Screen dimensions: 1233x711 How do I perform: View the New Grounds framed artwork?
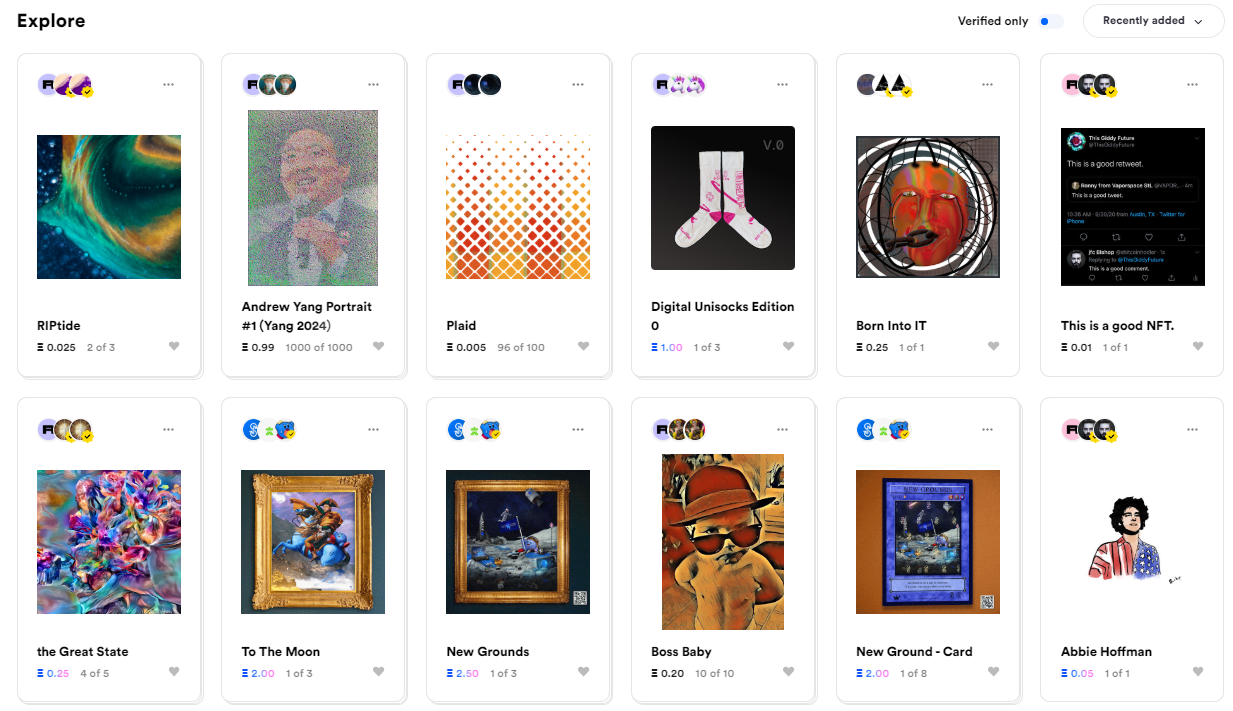pos(518,541)
